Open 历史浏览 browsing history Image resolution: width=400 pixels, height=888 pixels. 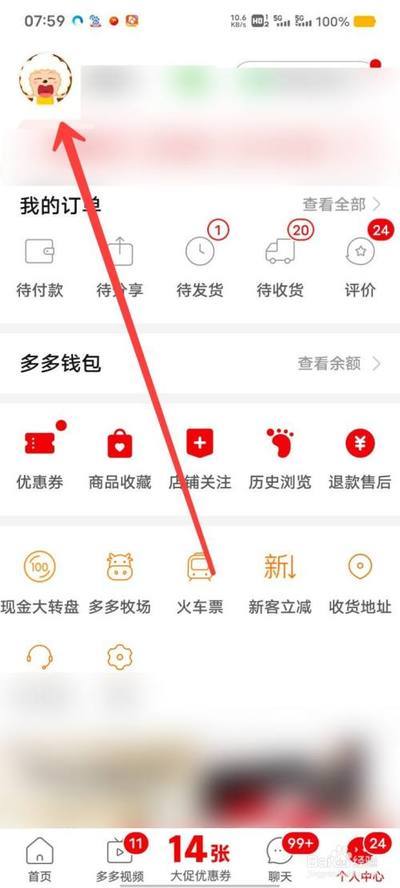[x=280, y=459]
